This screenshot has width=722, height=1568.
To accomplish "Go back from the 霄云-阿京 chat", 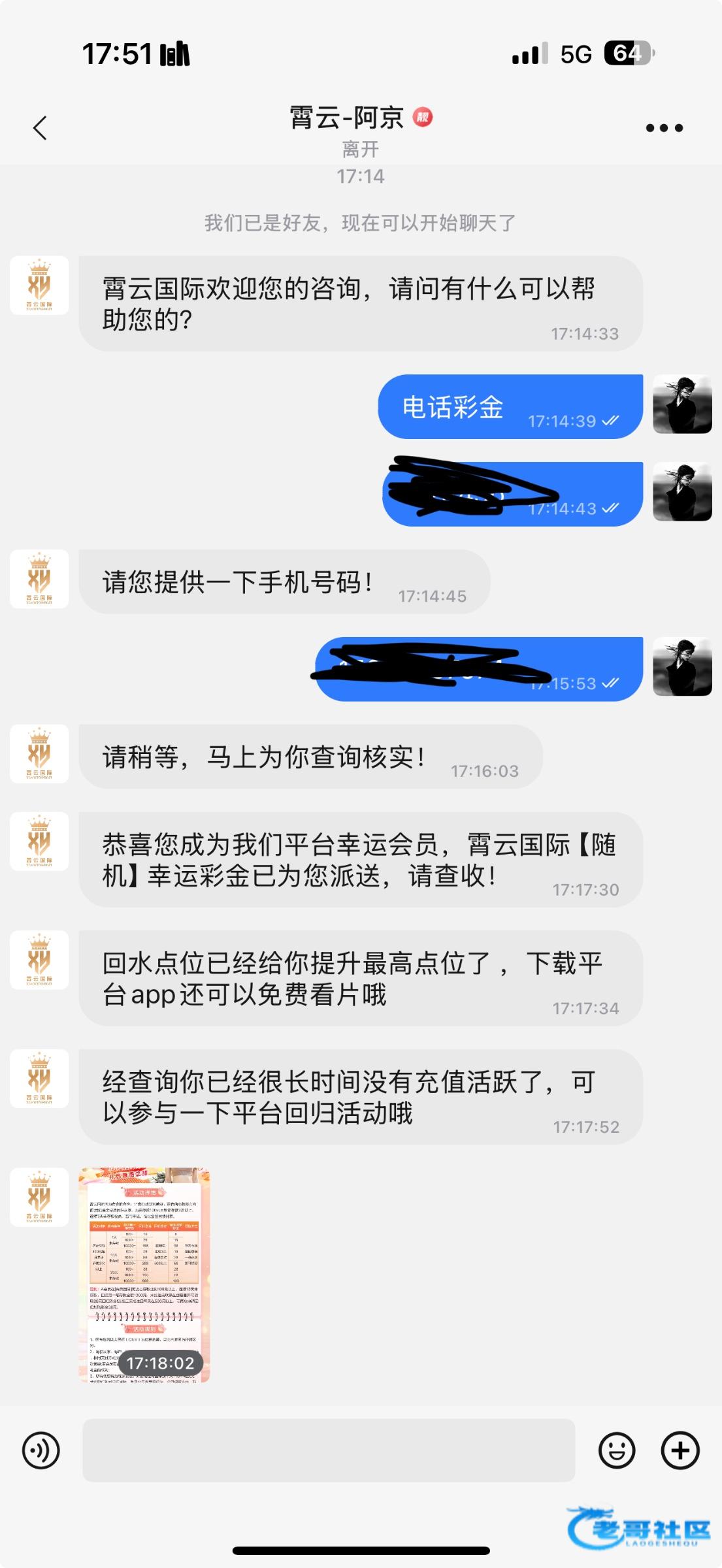I will coord(41,128).
